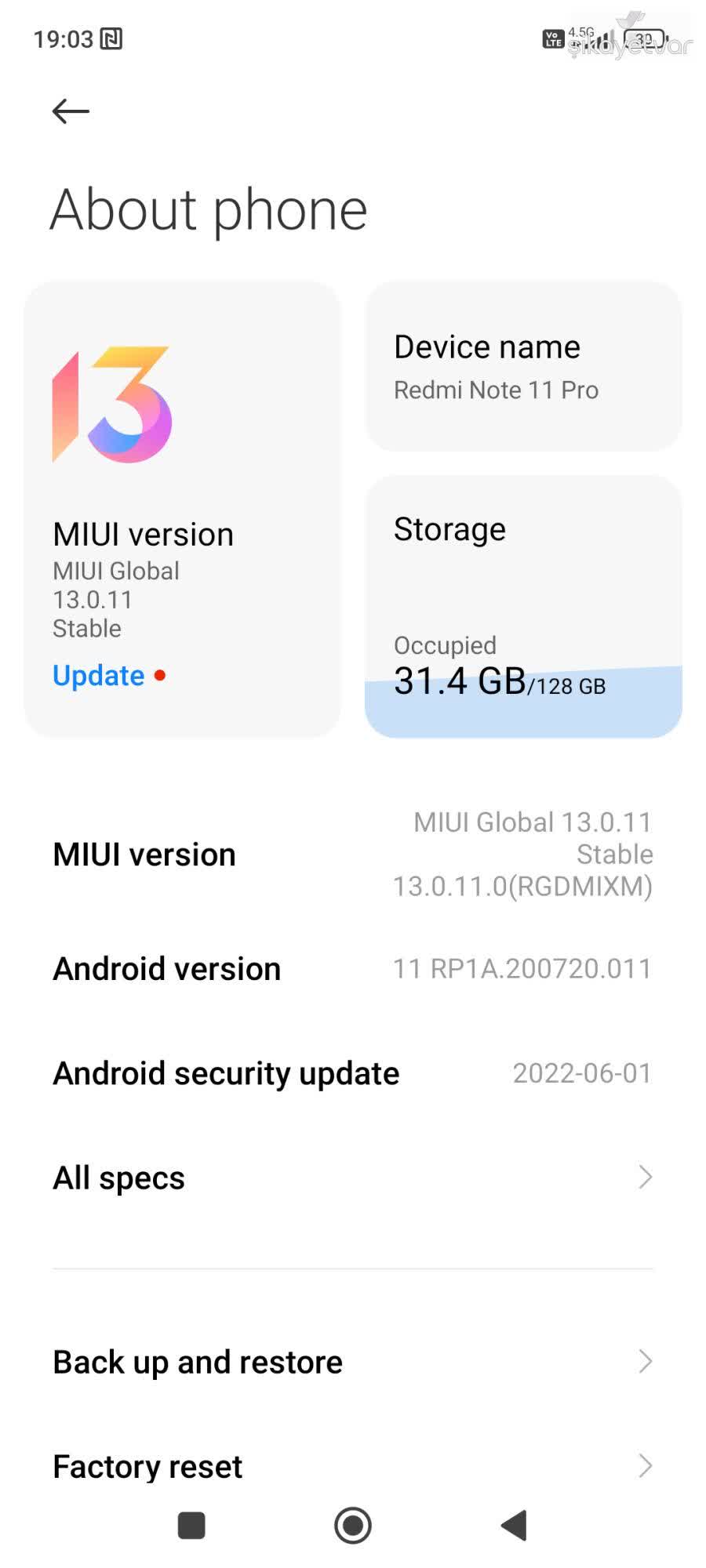706x1568 pixels.
Task: View All specs
Action: [353, 1178]
